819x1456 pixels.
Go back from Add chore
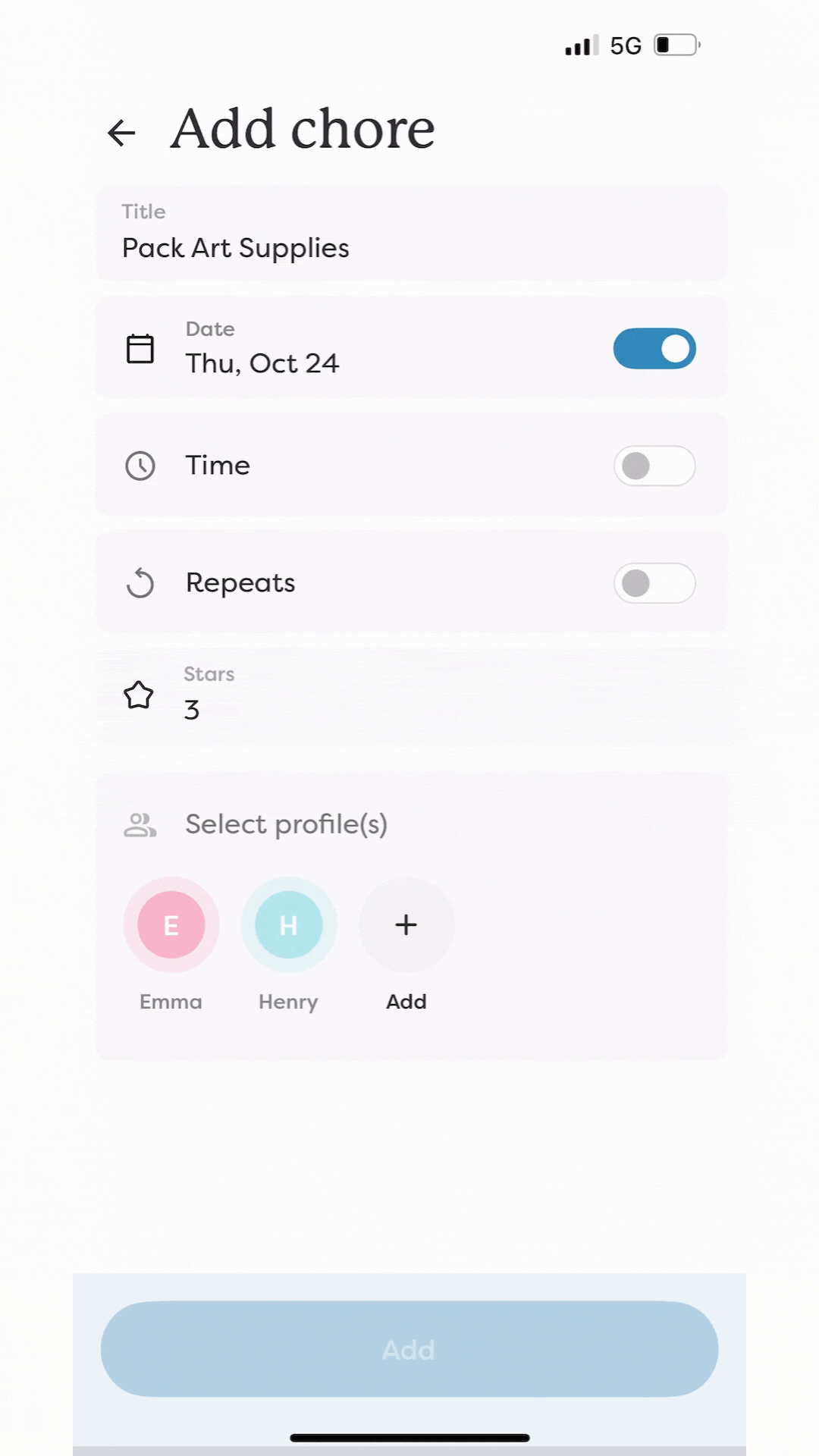click(121, 133)
